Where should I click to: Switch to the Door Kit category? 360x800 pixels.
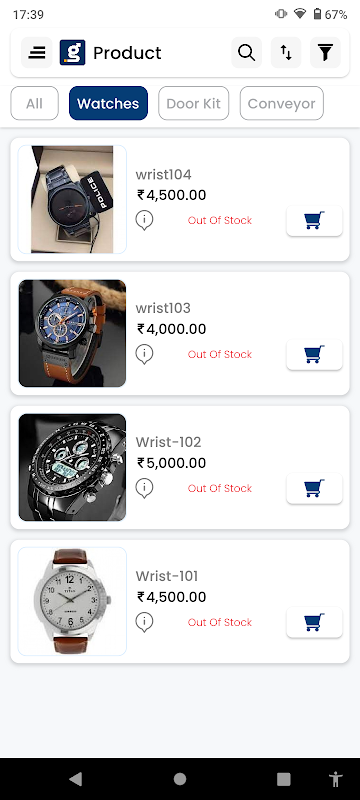(194, 104)
